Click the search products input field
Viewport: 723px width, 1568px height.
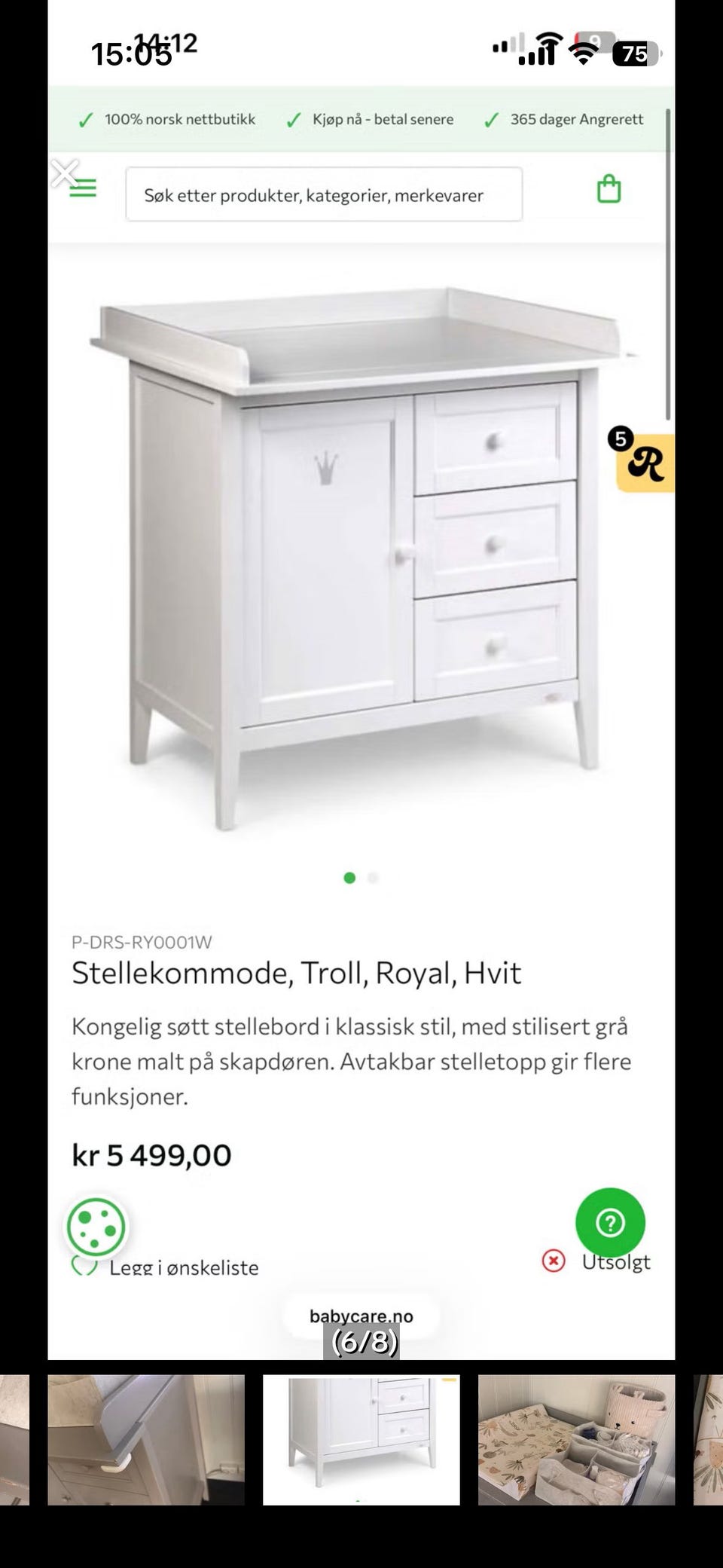coord(324,195)
